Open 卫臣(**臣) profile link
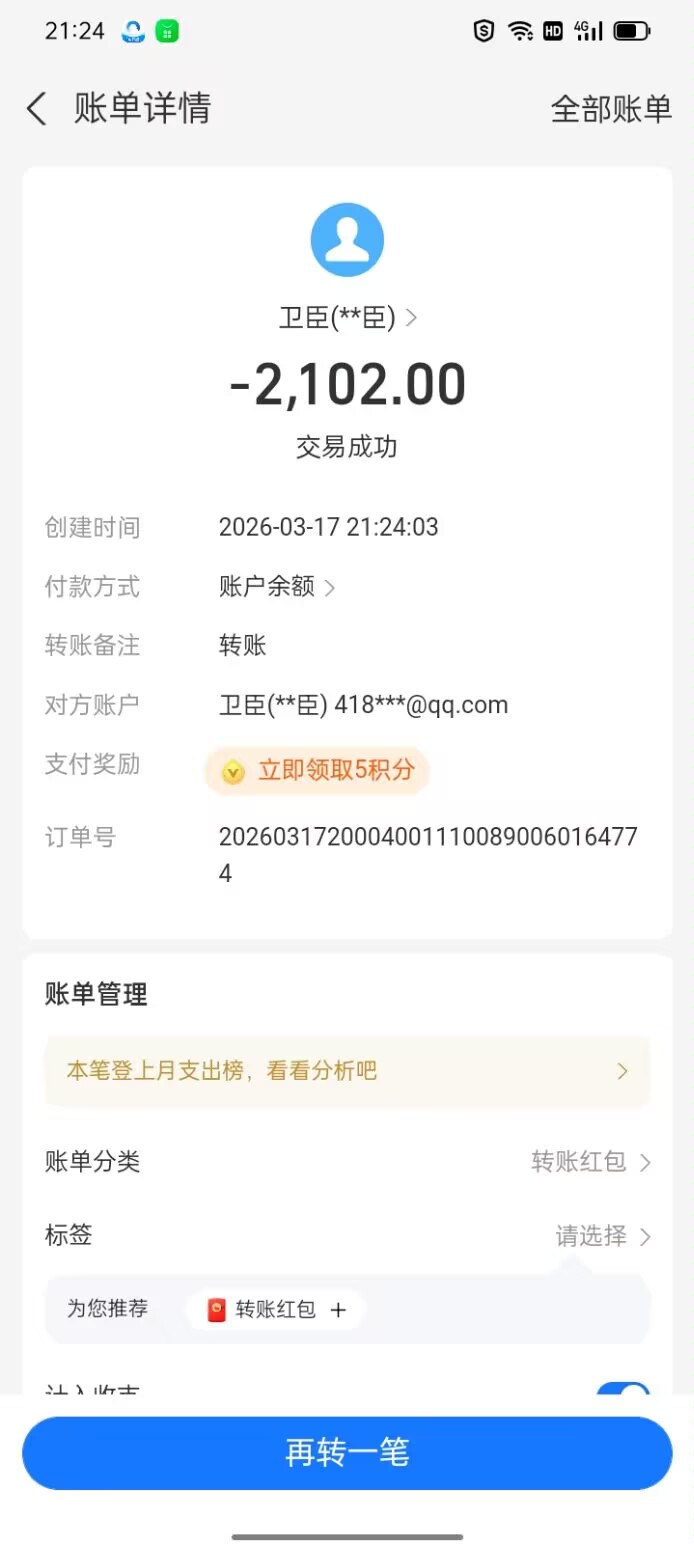 click(x=347, y=318)
